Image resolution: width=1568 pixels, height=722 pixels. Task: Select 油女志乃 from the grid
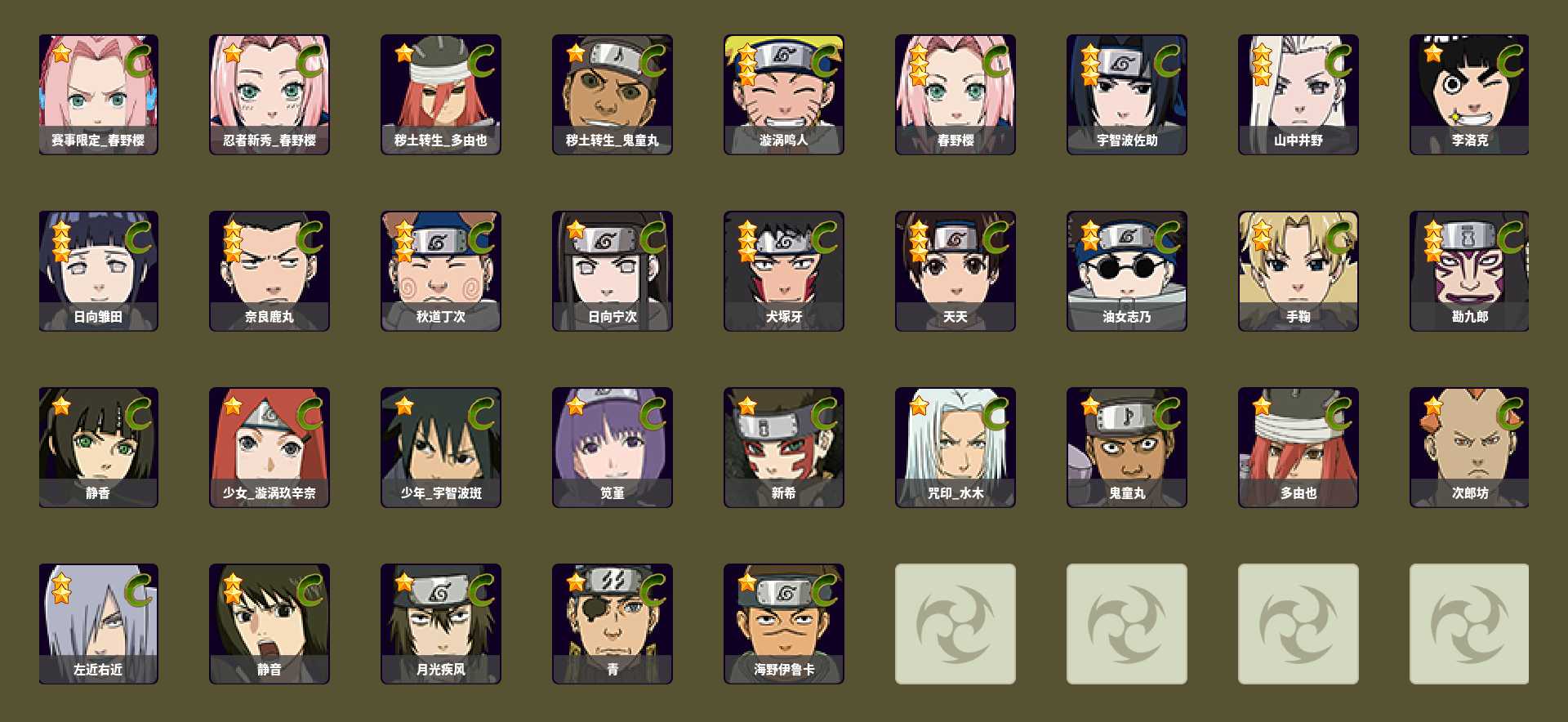click(1127, 270)
